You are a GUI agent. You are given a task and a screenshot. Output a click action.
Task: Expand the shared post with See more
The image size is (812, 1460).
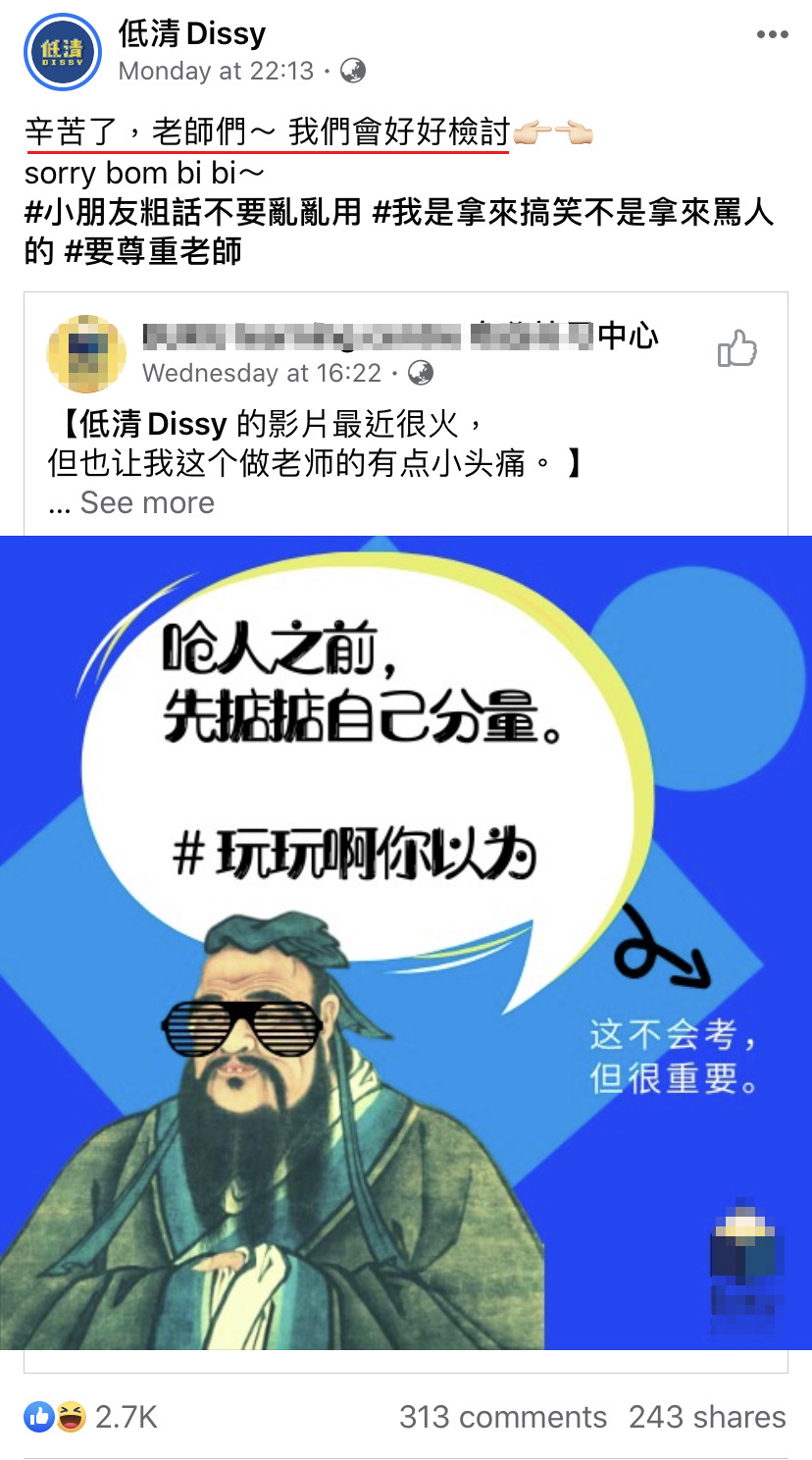coord(147,502)
